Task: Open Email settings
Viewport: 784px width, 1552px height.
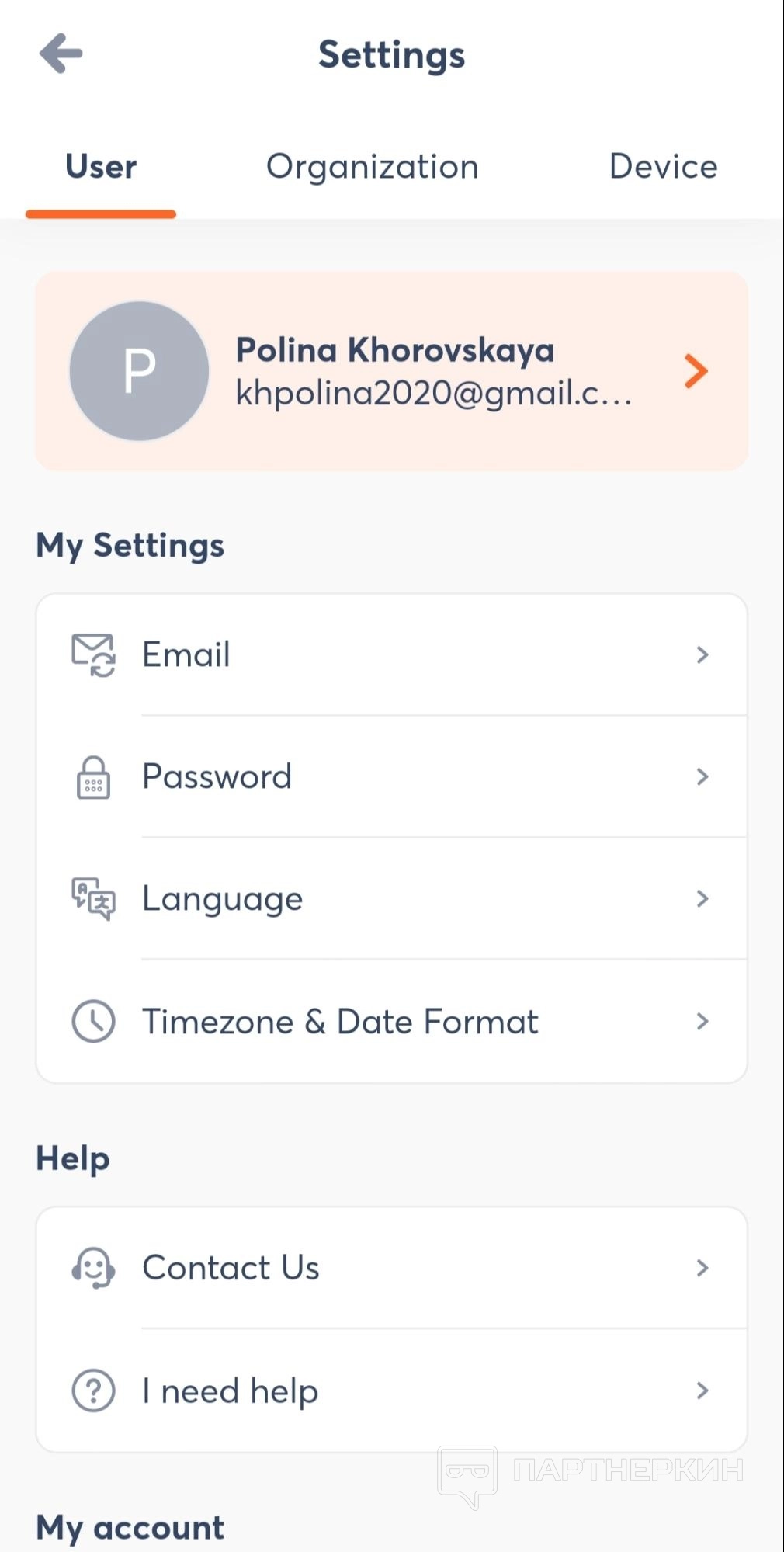Action: 391,654
